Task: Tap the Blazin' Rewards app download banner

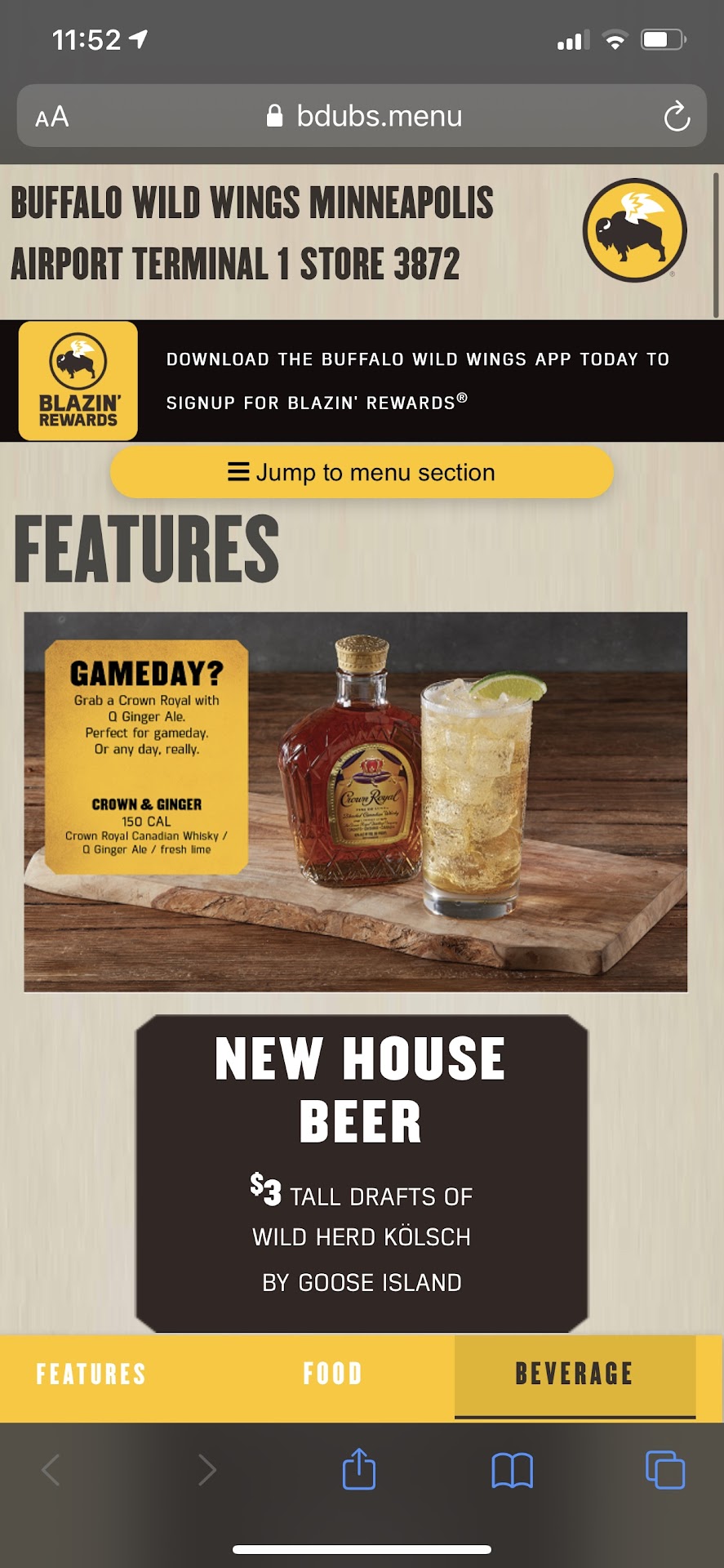Action: pos(362,381)
